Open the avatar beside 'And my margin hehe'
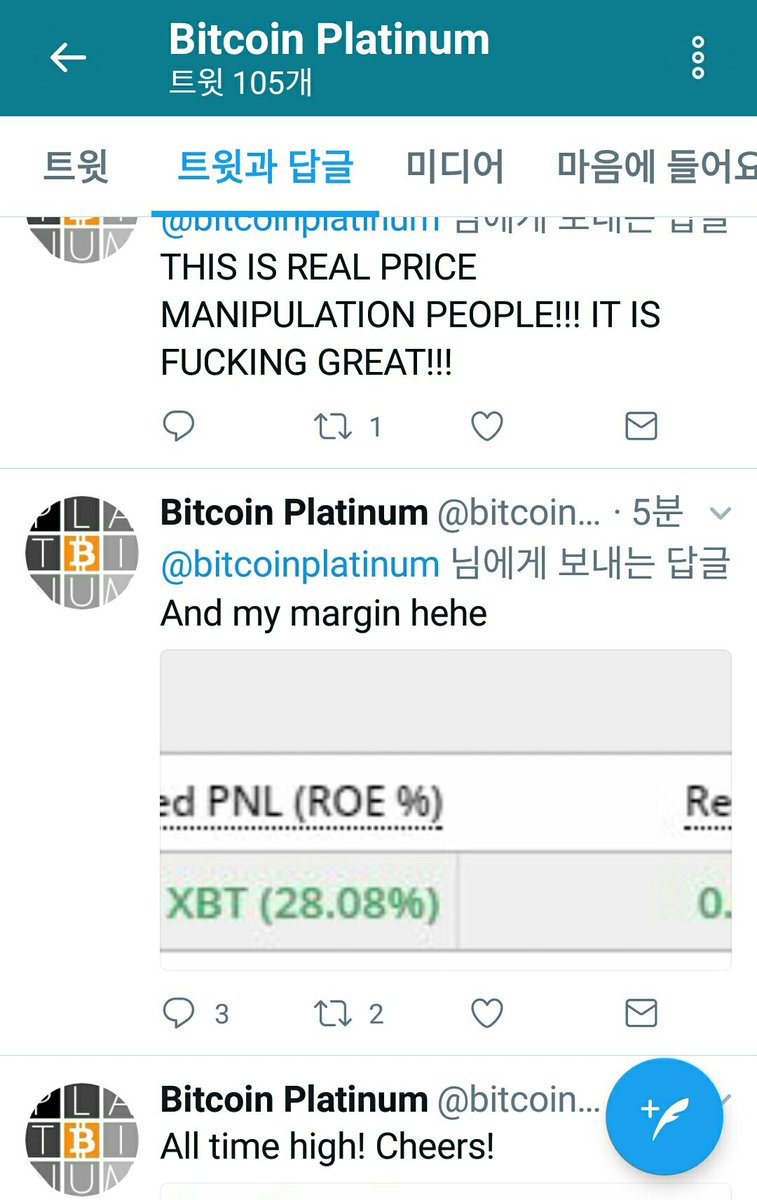The height and width of the screenshot is (1200, 757). click(82, 553)
